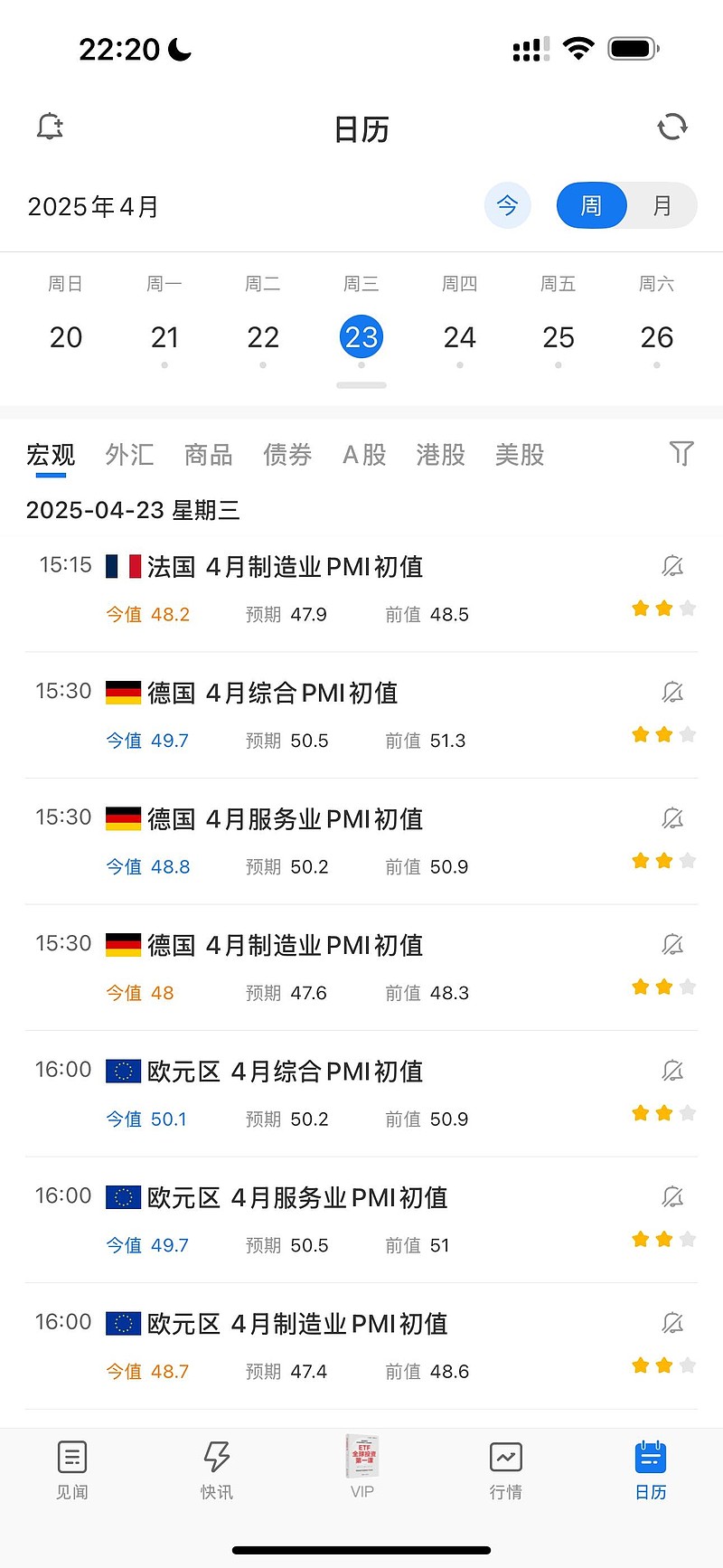
Task: Open the 美股 events tab
Action: [x=520, y=455]
